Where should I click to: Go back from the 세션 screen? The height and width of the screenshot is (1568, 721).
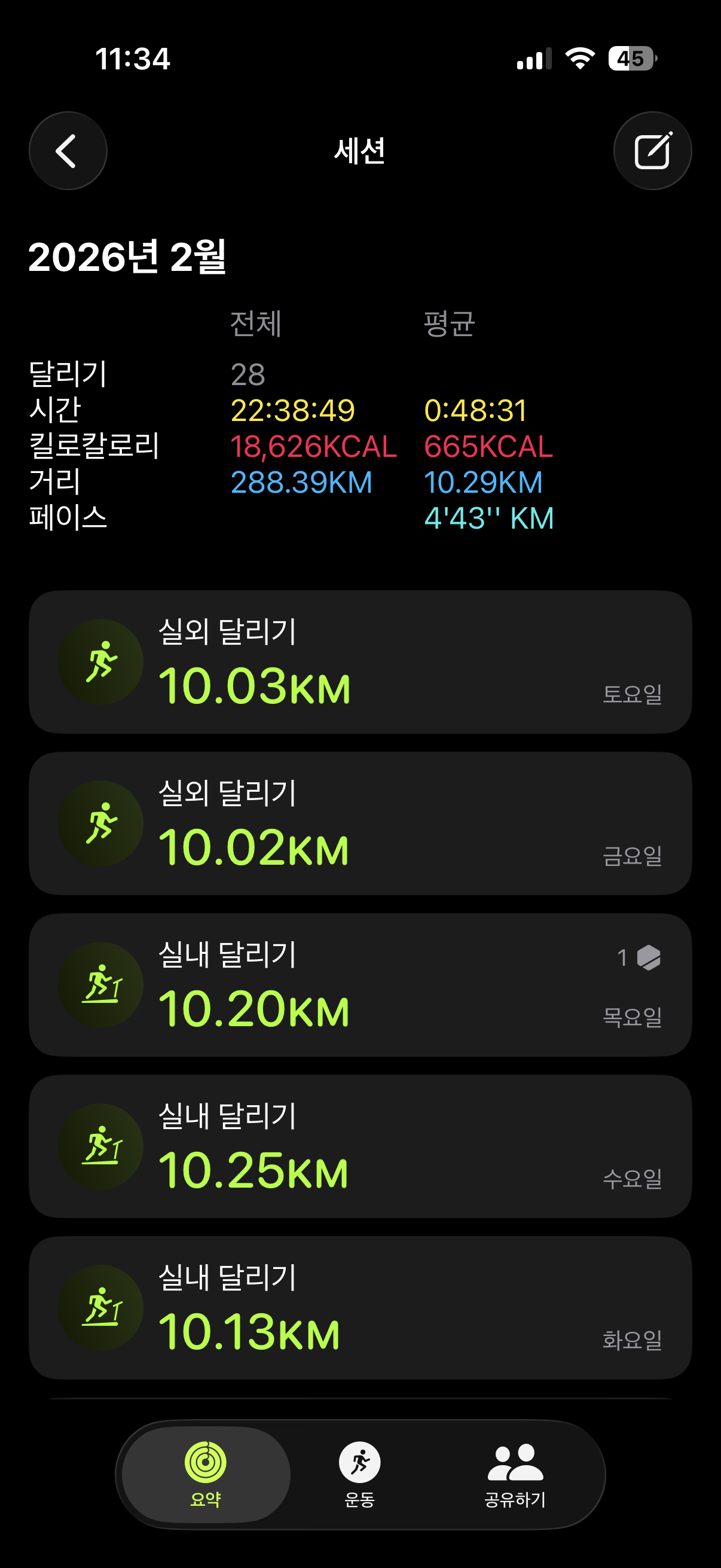[x=68, y=151]
